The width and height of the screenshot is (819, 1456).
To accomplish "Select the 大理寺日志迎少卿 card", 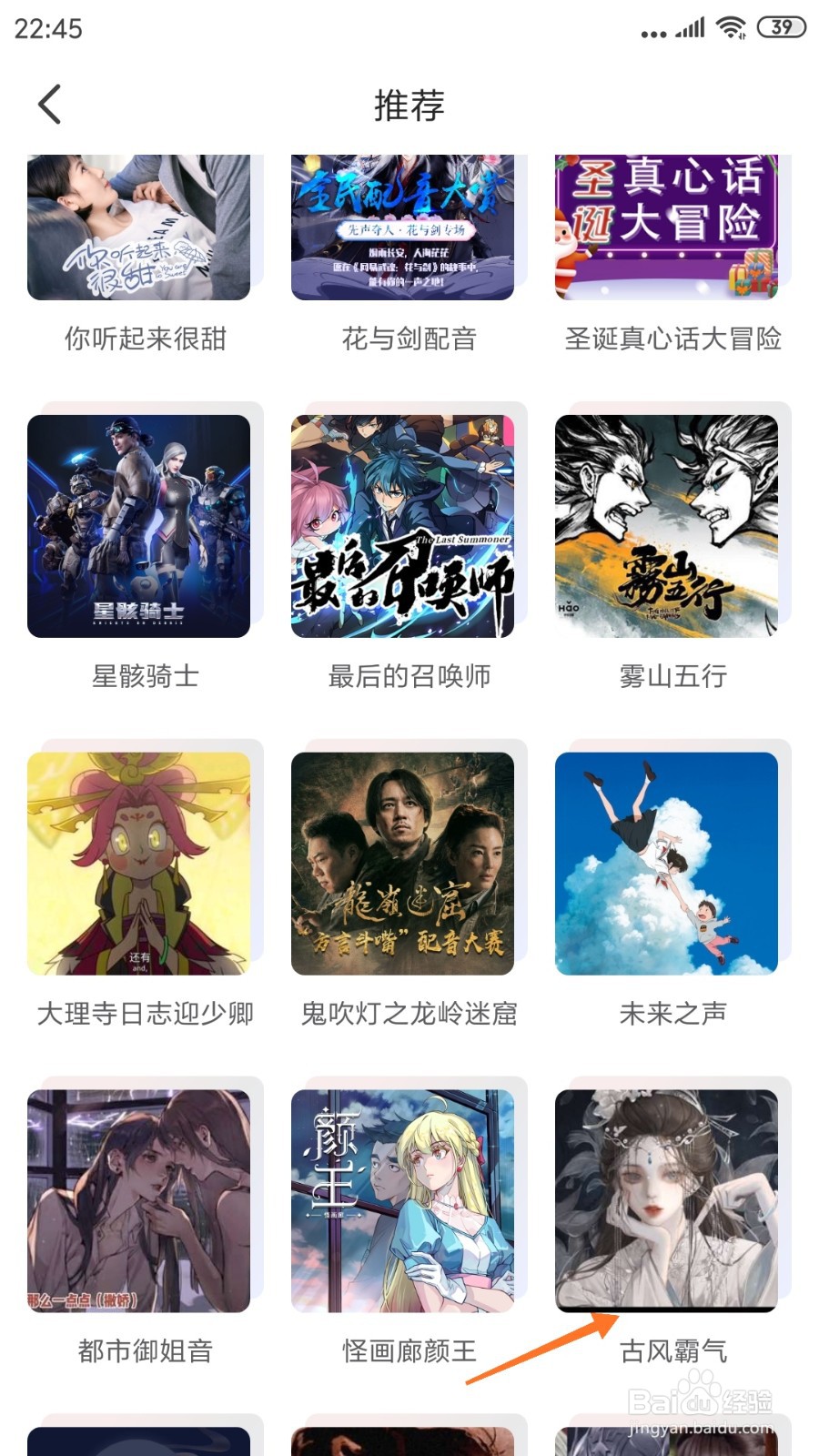I will [x=139, y=864].
